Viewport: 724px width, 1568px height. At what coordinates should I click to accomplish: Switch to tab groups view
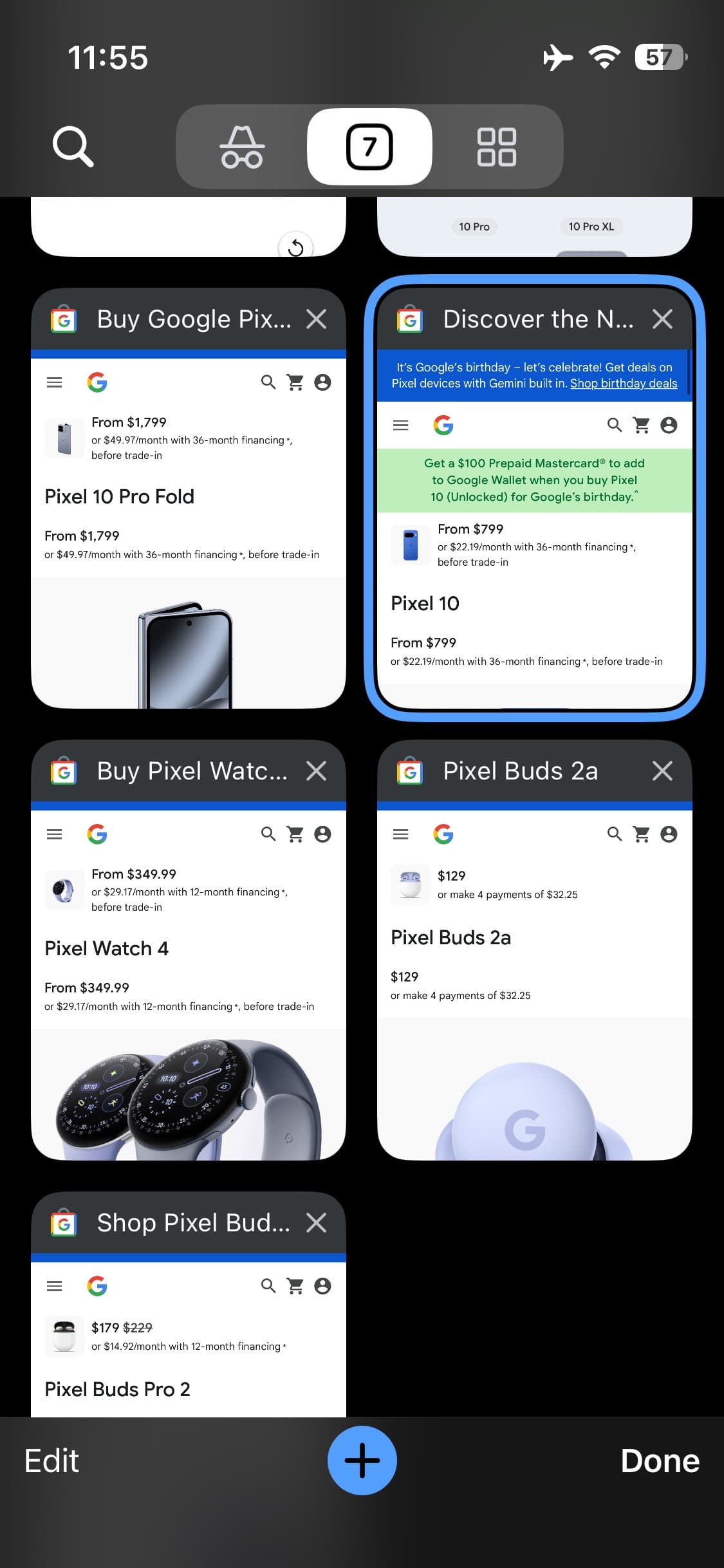coord(496,147)
